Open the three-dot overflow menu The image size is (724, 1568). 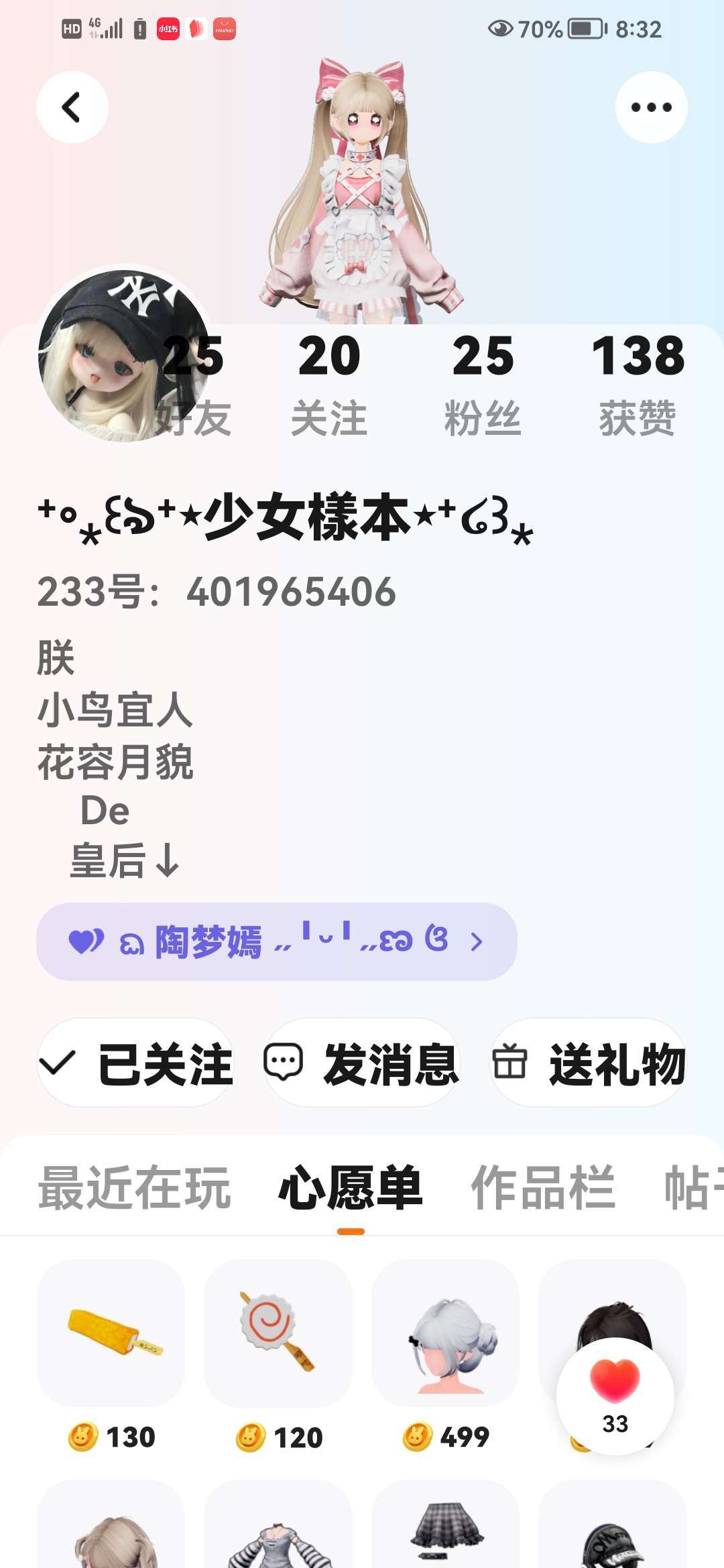point(651,107)
